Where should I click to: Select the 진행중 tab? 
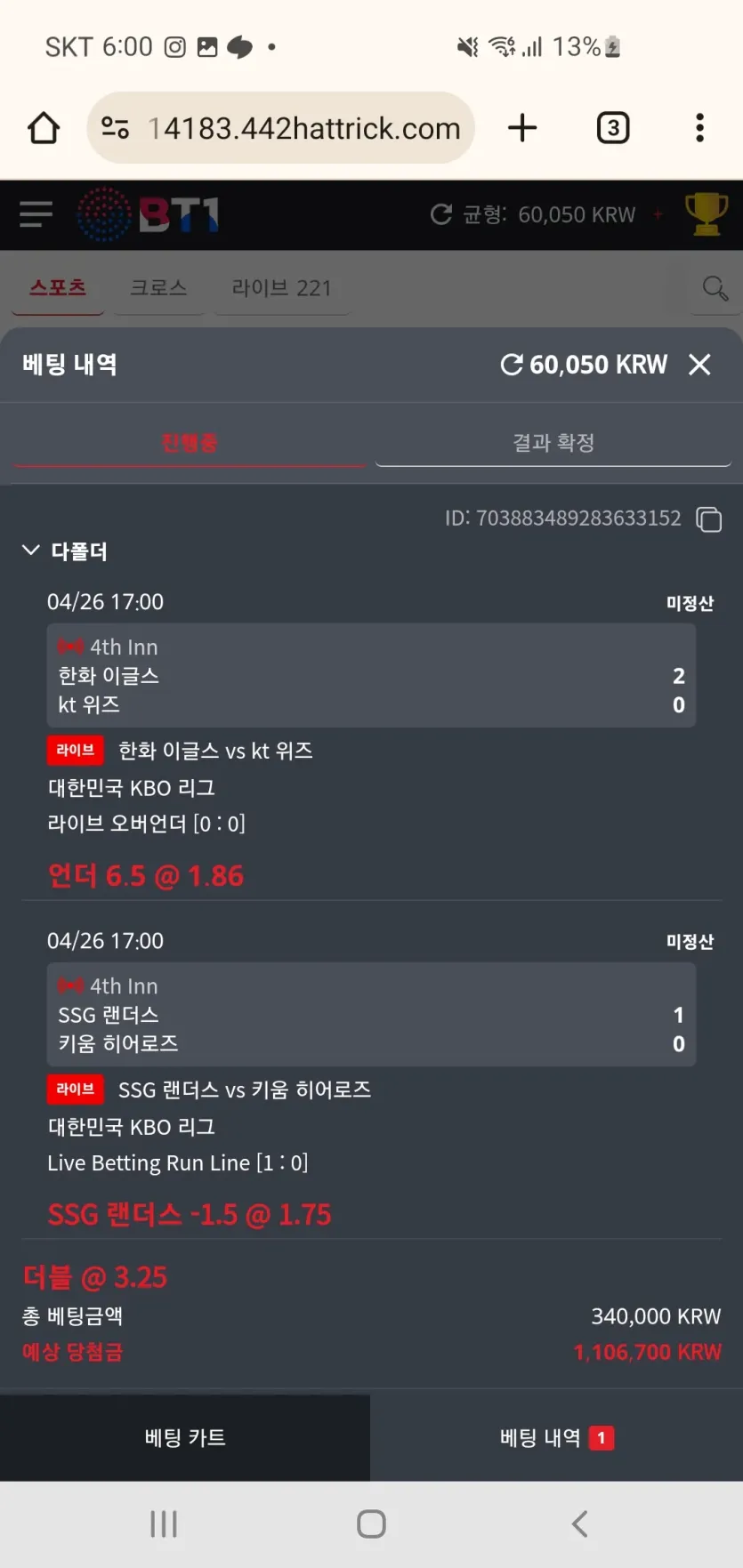pyautogui.click(x=189, y=442)
